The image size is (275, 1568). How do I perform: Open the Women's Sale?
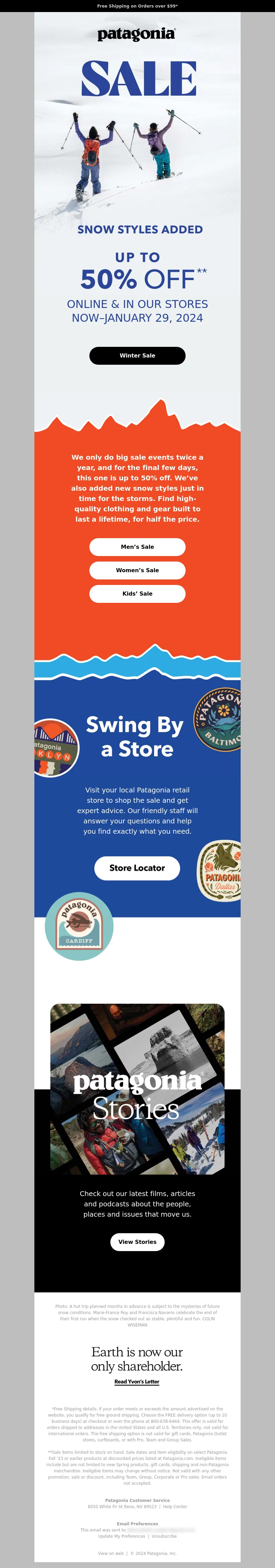click(x=137, y=570)
